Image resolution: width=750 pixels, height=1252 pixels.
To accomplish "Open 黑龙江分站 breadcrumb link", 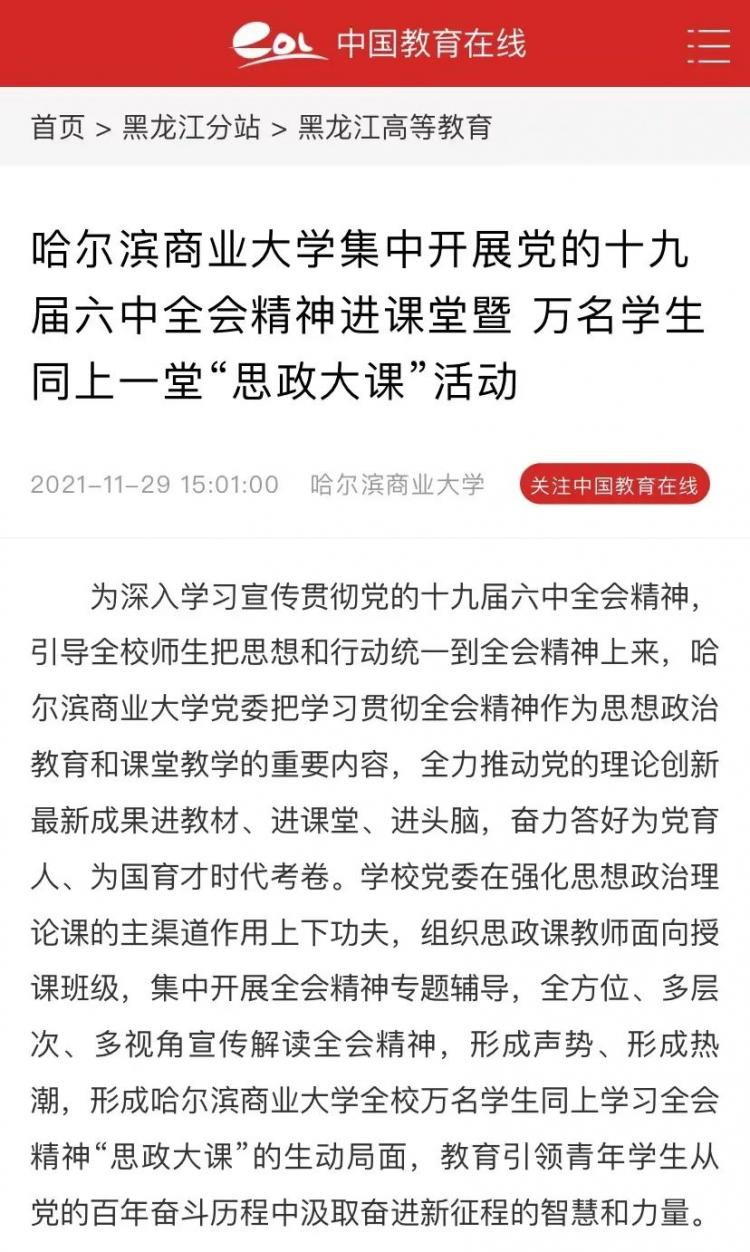I will [x=191, y=128].
